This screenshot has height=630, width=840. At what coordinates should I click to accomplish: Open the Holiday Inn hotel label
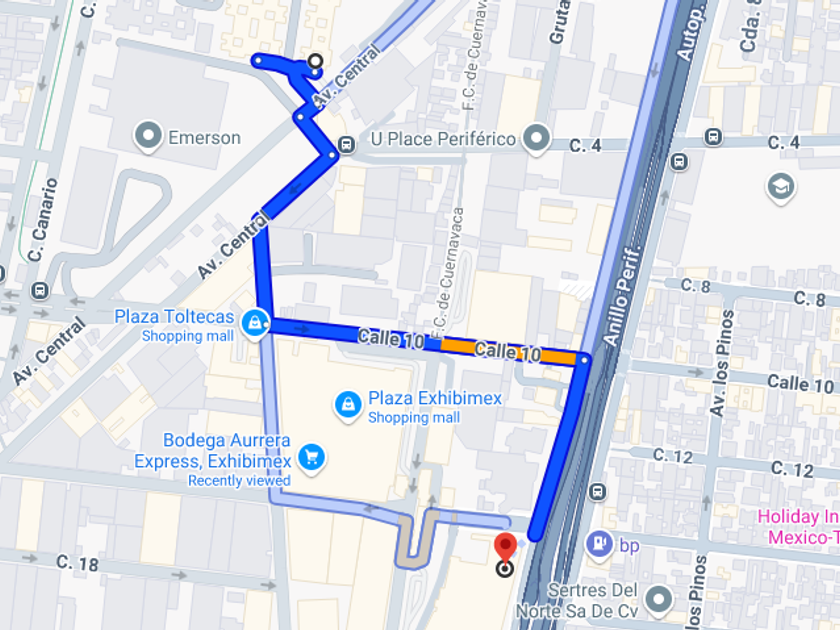tap(798, 527)
